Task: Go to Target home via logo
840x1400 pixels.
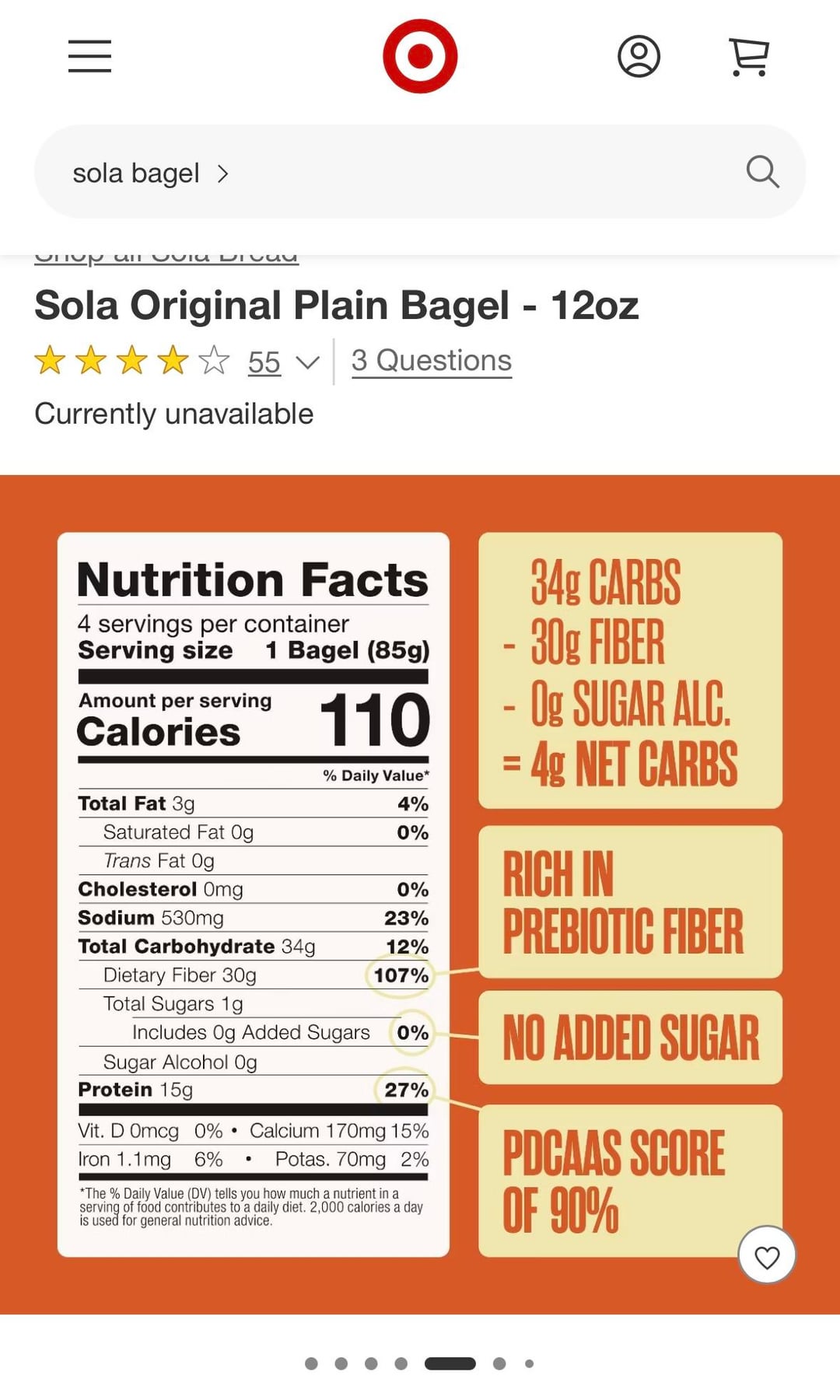Action: click(x=420, y=56)
